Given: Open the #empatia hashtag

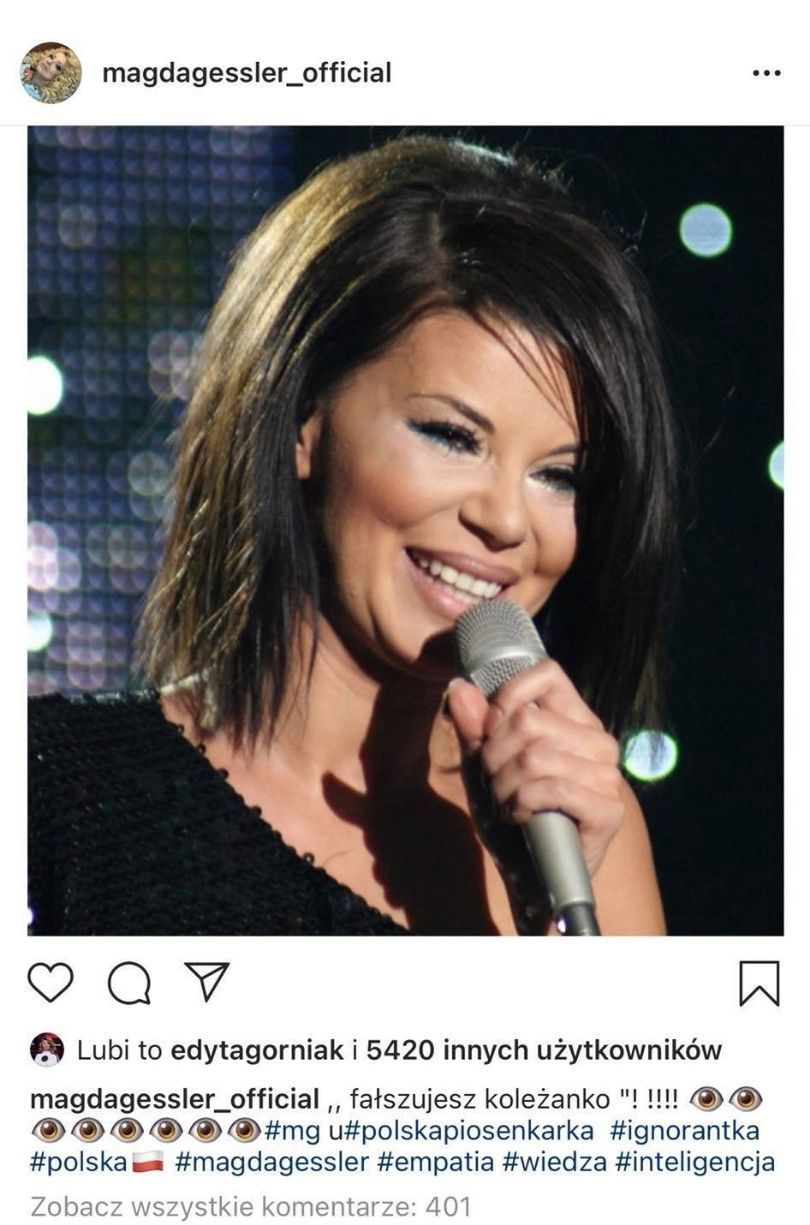Looking at the screenshot, I should [432, 1163].
